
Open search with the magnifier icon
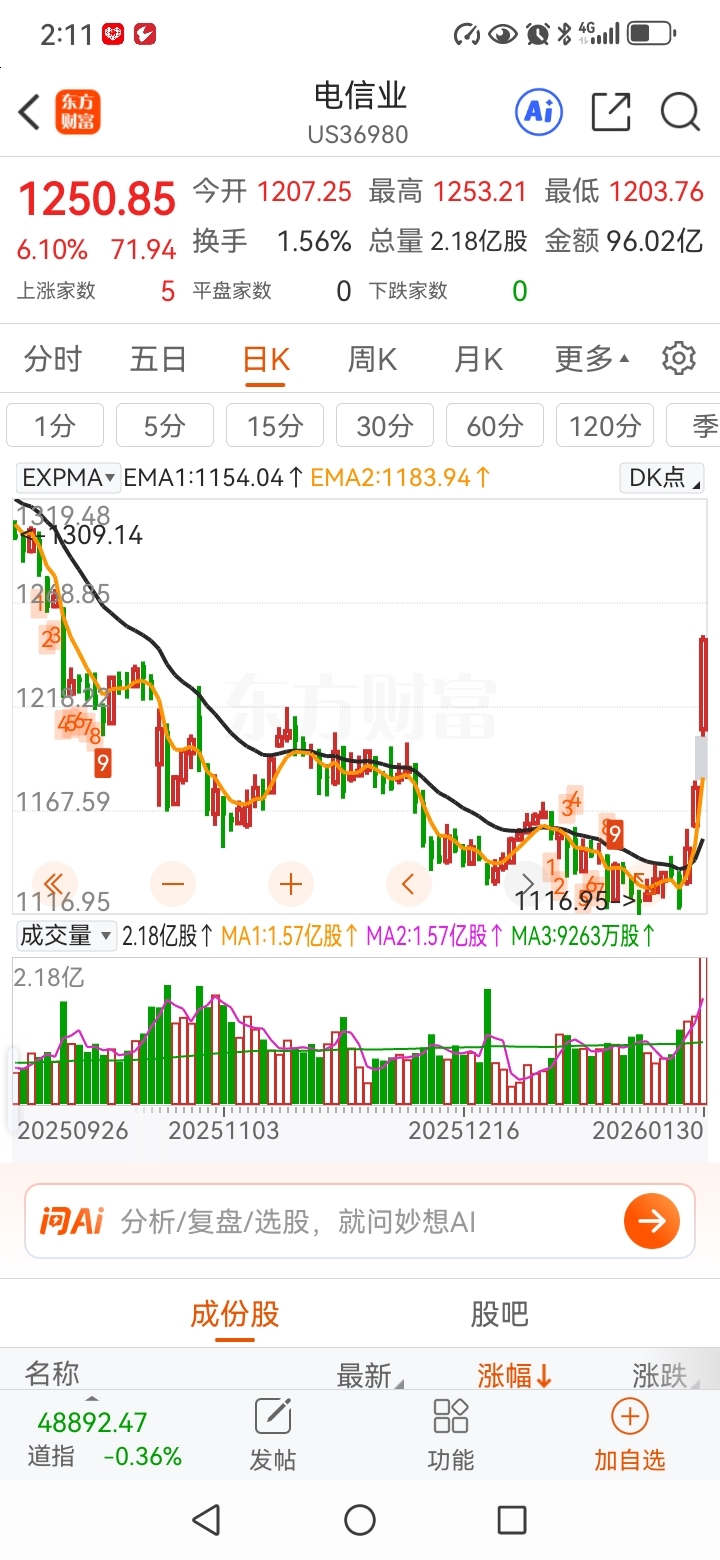[x=680, y=112]
